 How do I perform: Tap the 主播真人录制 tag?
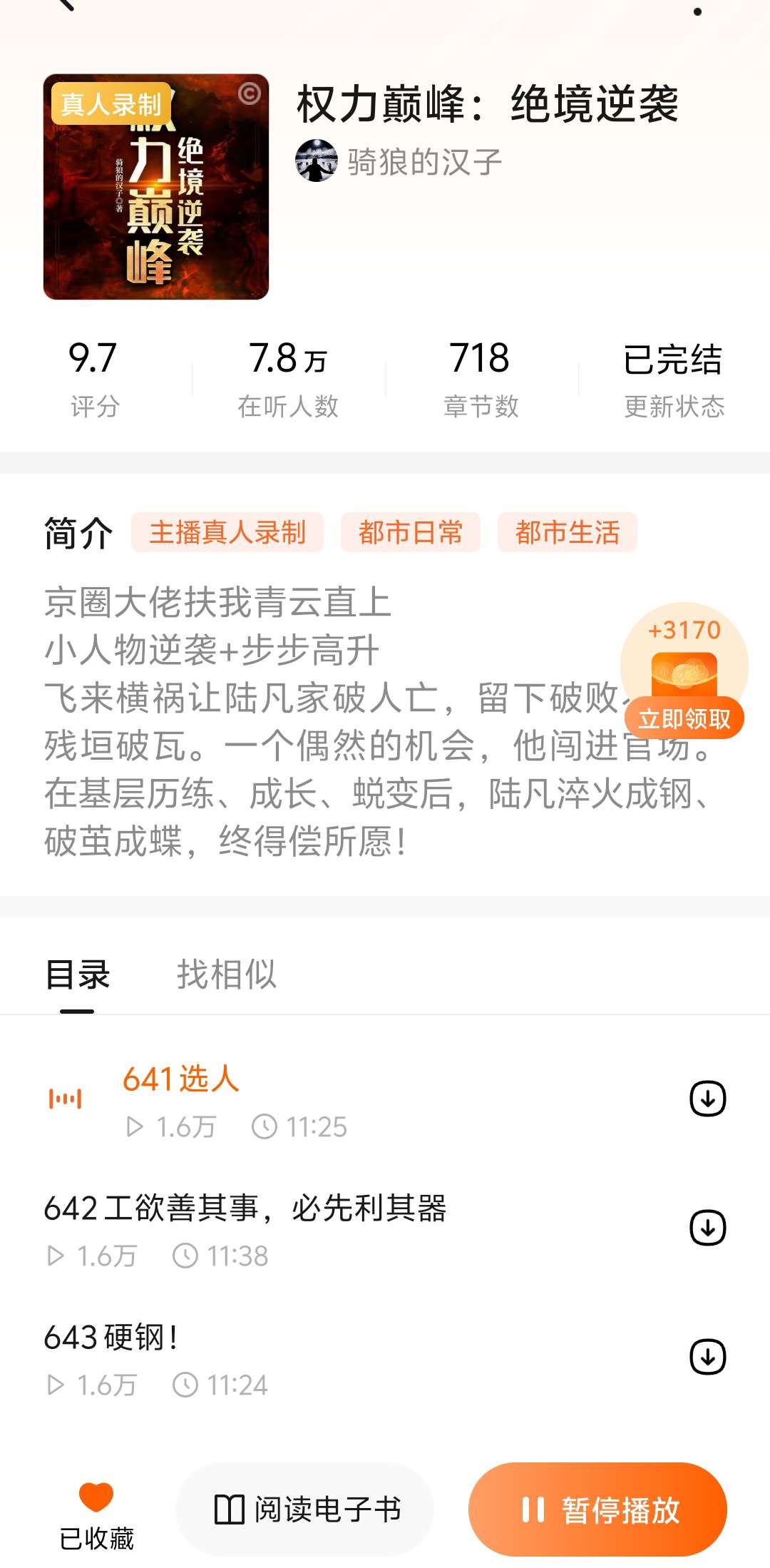tap(227, 532)
